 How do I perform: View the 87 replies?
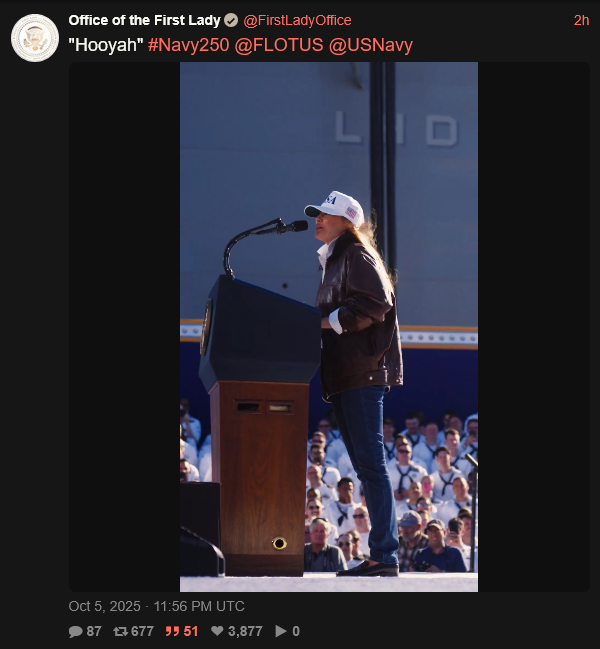(x=85, y=631)
